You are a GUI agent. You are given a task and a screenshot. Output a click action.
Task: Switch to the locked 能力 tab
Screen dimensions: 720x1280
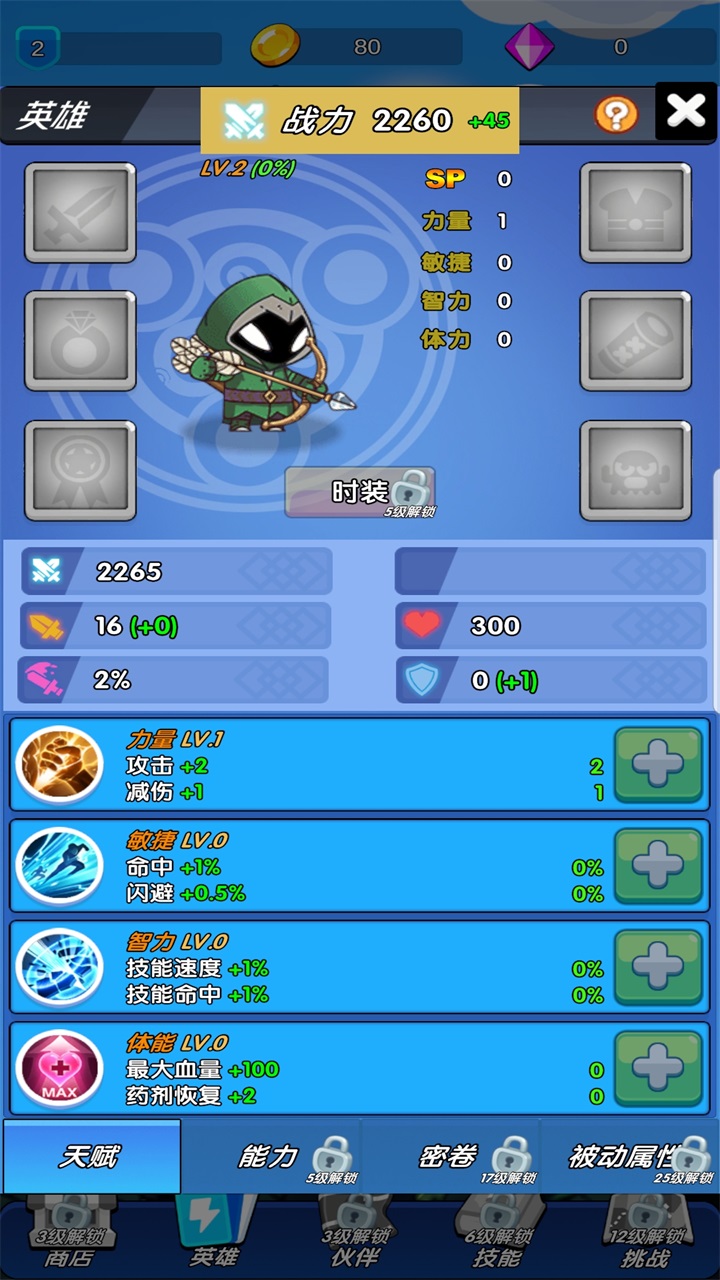pos(270,1157)
